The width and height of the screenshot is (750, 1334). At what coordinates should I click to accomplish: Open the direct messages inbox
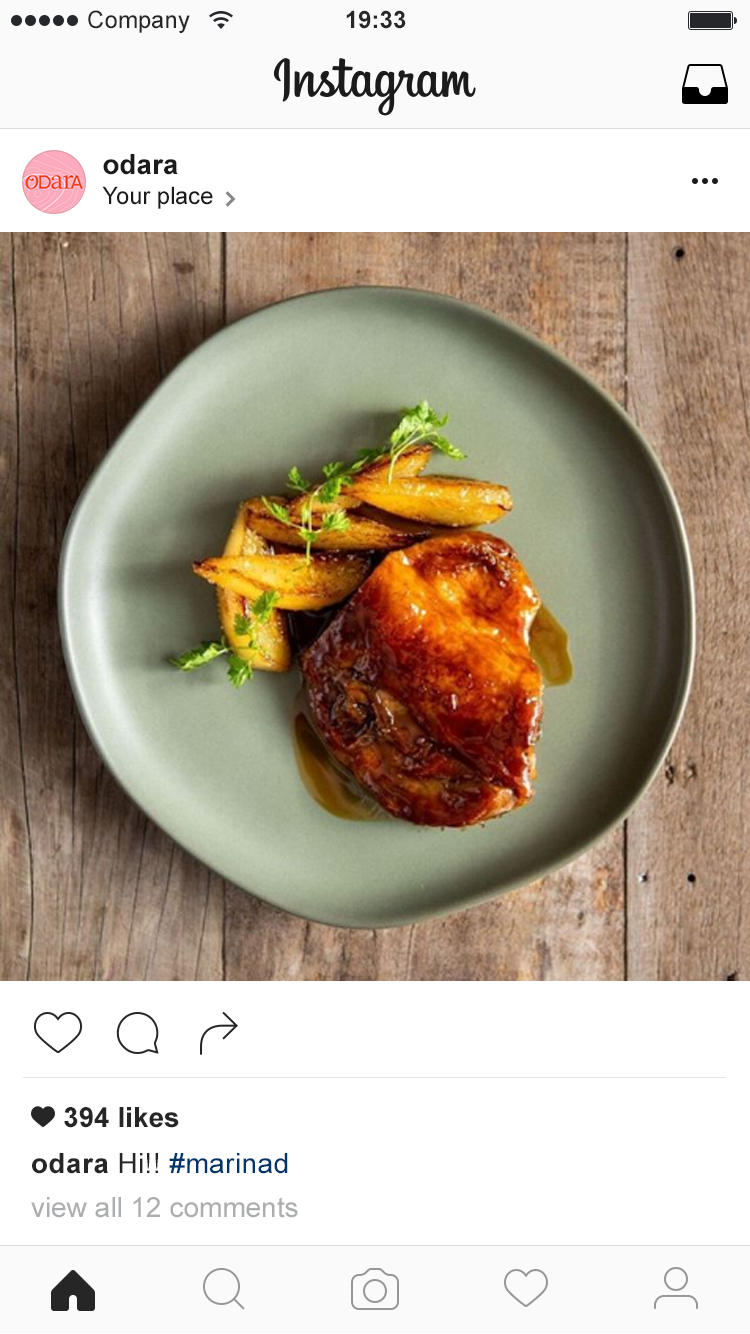(704, 84)
